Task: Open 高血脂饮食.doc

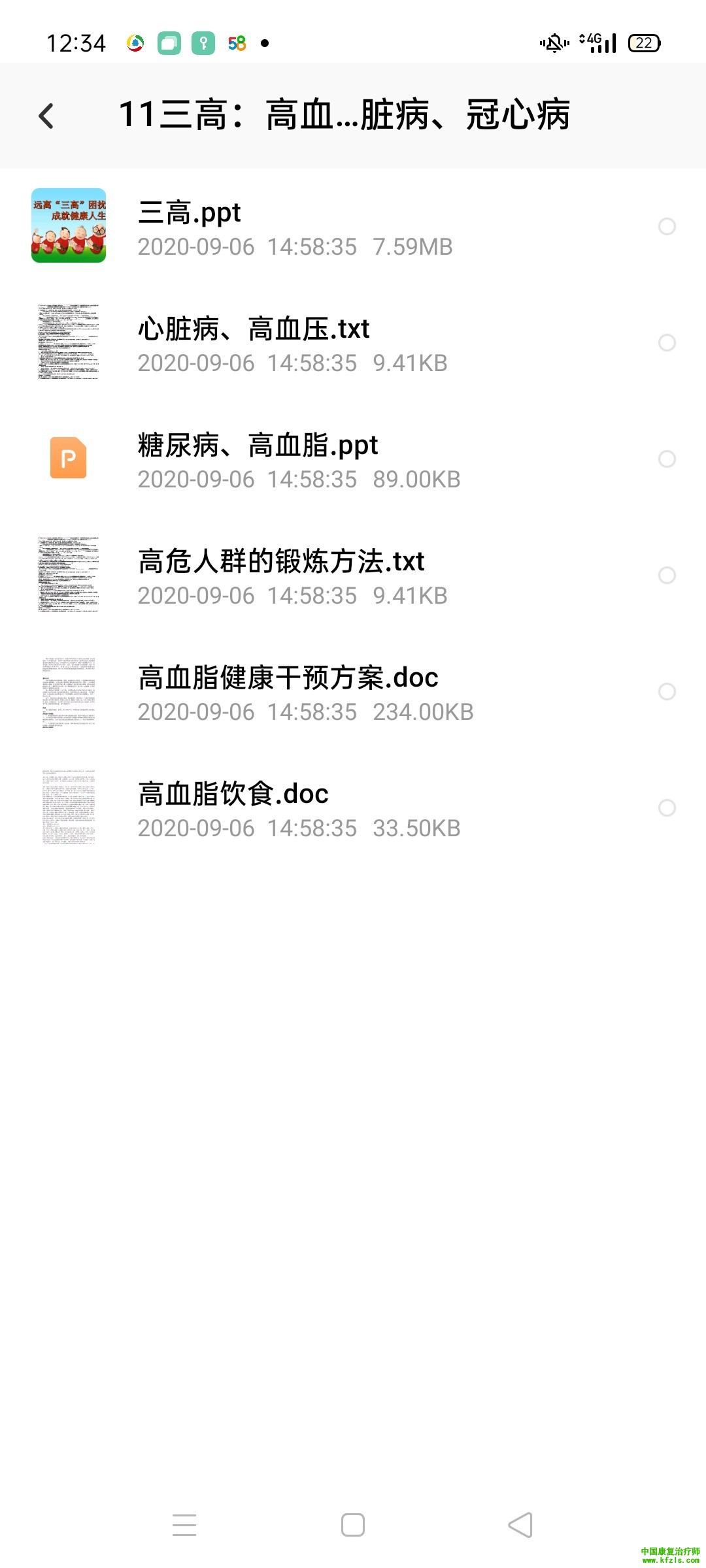Action: (294, 808)
